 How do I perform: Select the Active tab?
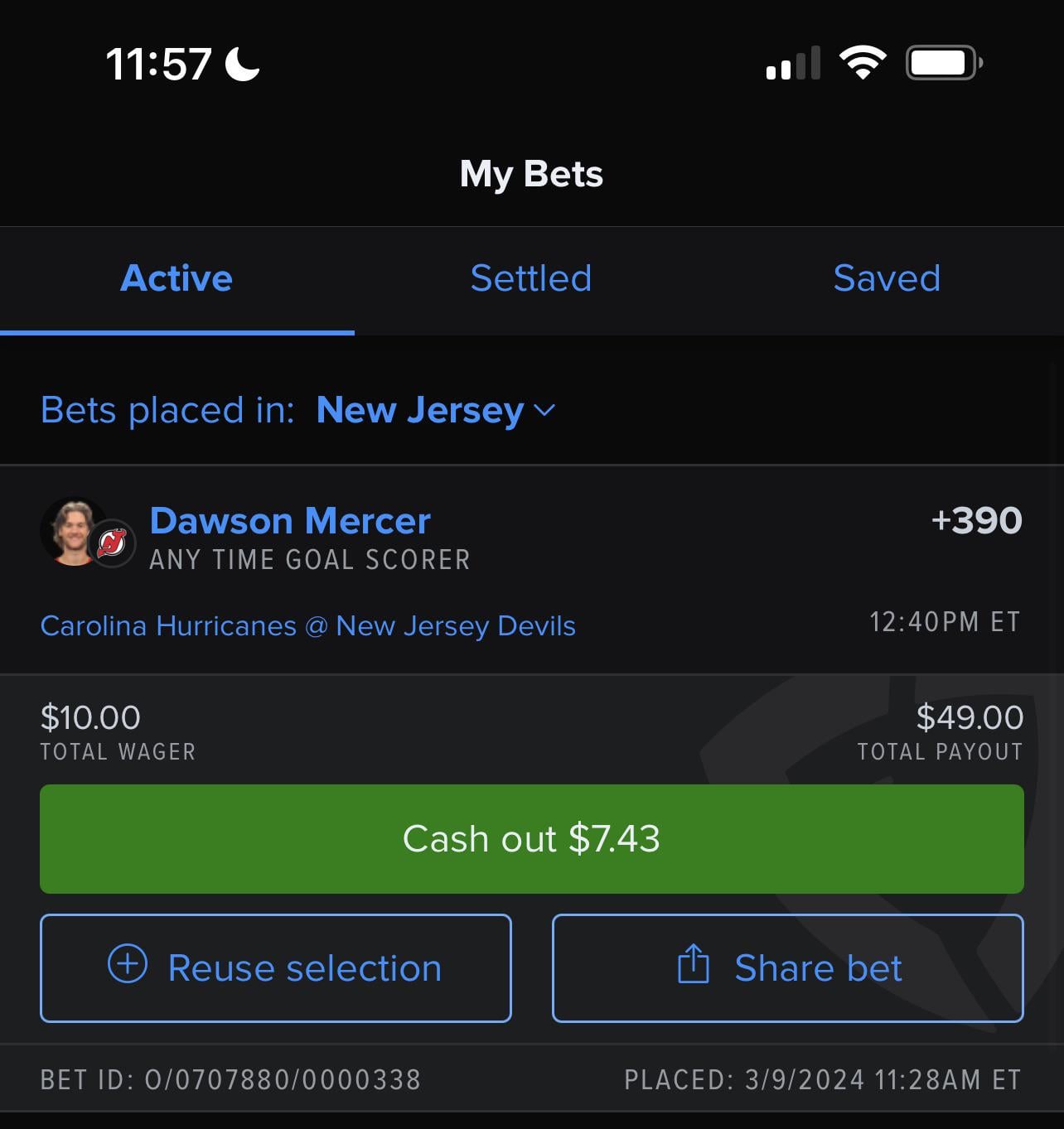177,278
